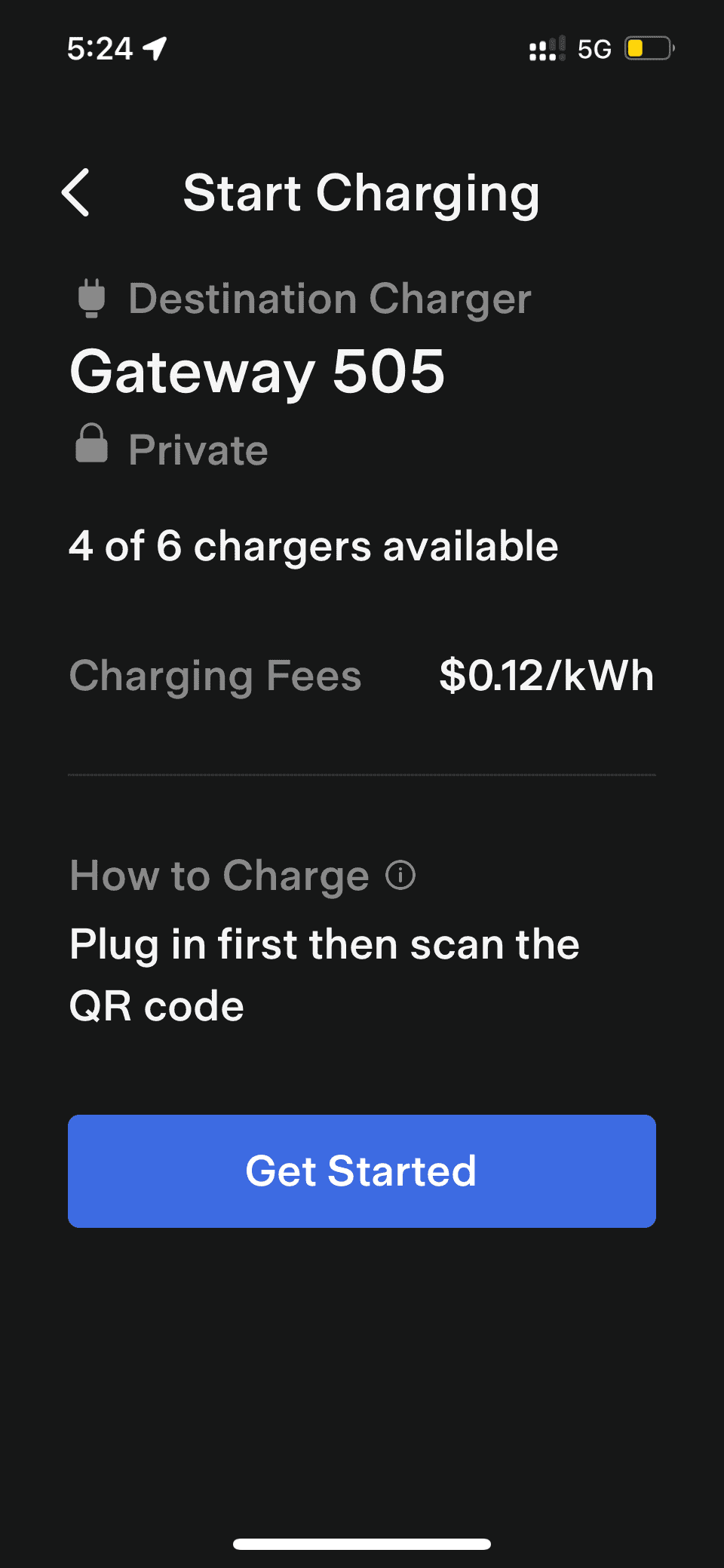Tap the Get Started button
724x1568 pixels.
click(362, 1171)
